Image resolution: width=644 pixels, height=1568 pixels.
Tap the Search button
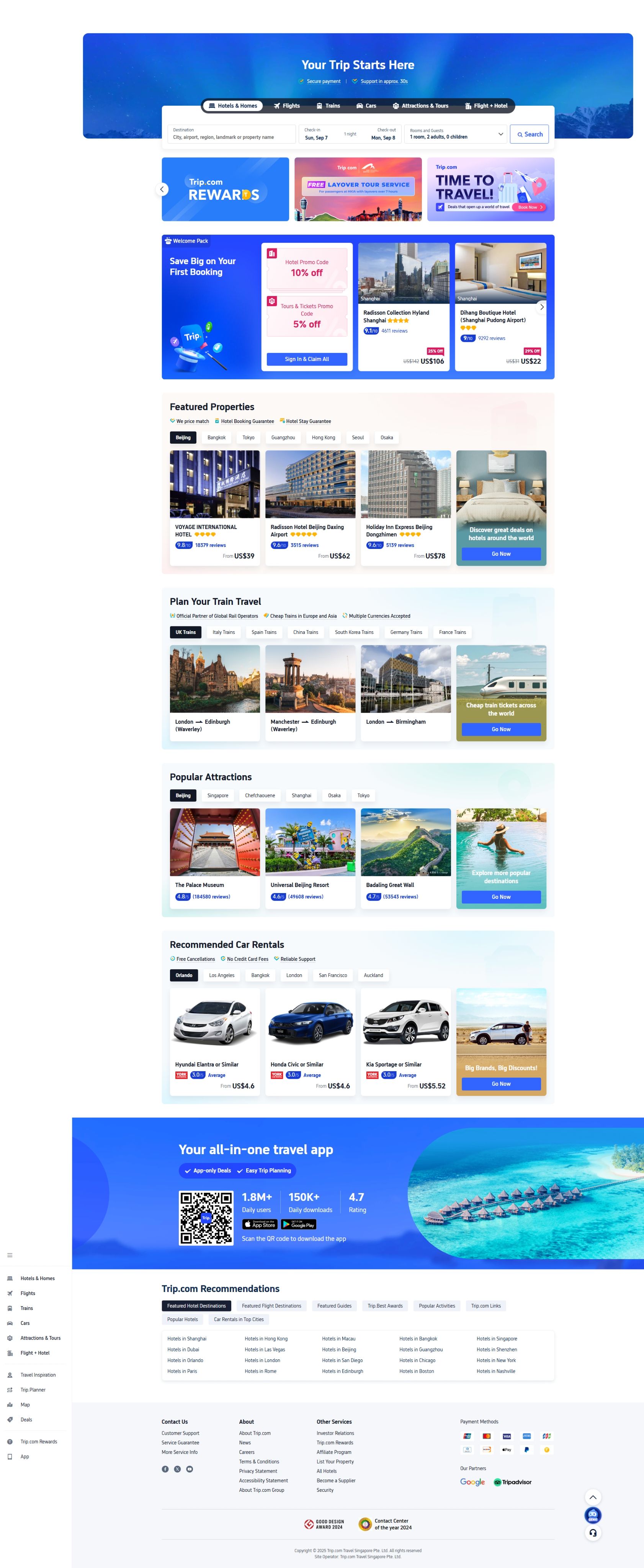coord(530,134)
